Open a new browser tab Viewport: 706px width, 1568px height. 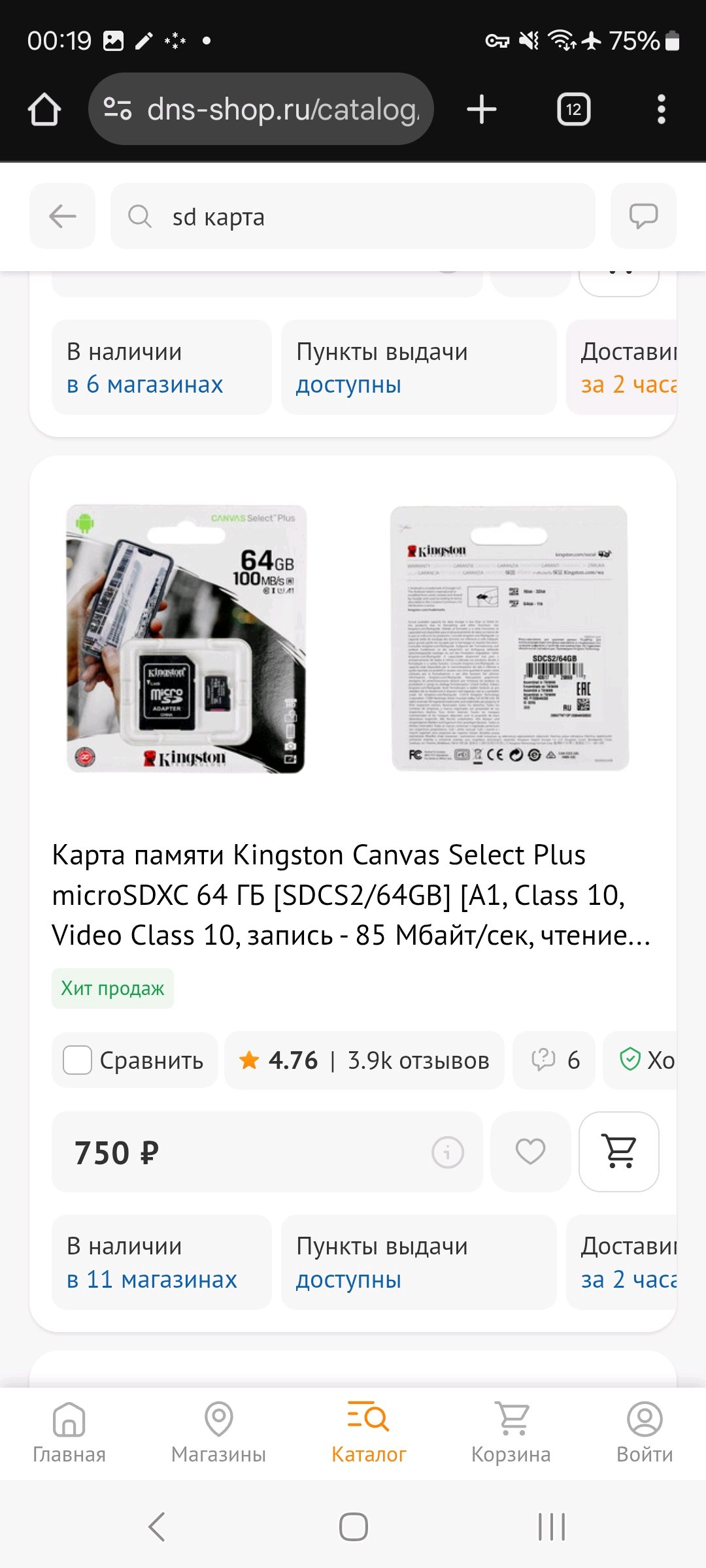click(x=482, y=109)
